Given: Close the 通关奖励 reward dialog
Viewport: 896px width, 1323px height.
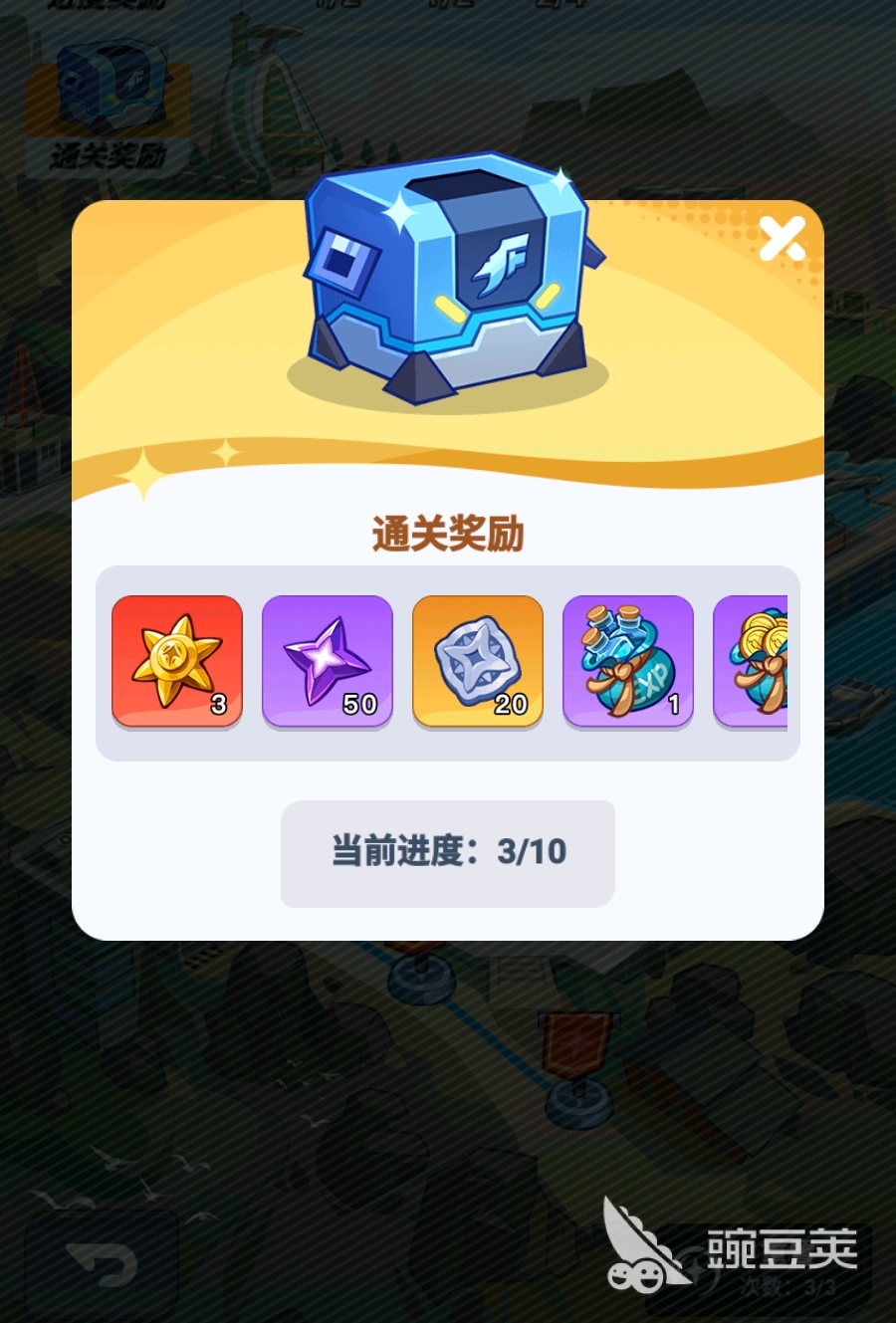Looking at the screenshot, I should pos(782,239).
